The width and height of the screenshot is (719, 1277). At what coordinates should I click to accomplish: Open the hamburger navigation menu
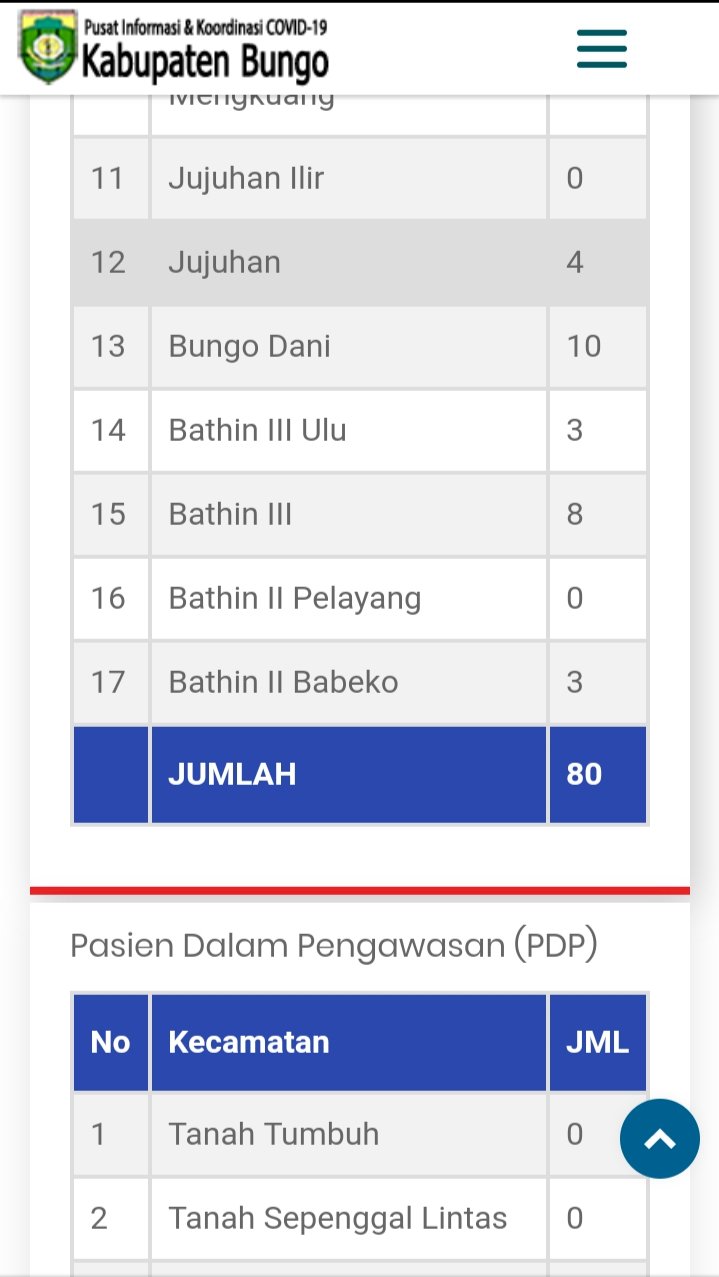pyautogui.click(x=601, y=49)
